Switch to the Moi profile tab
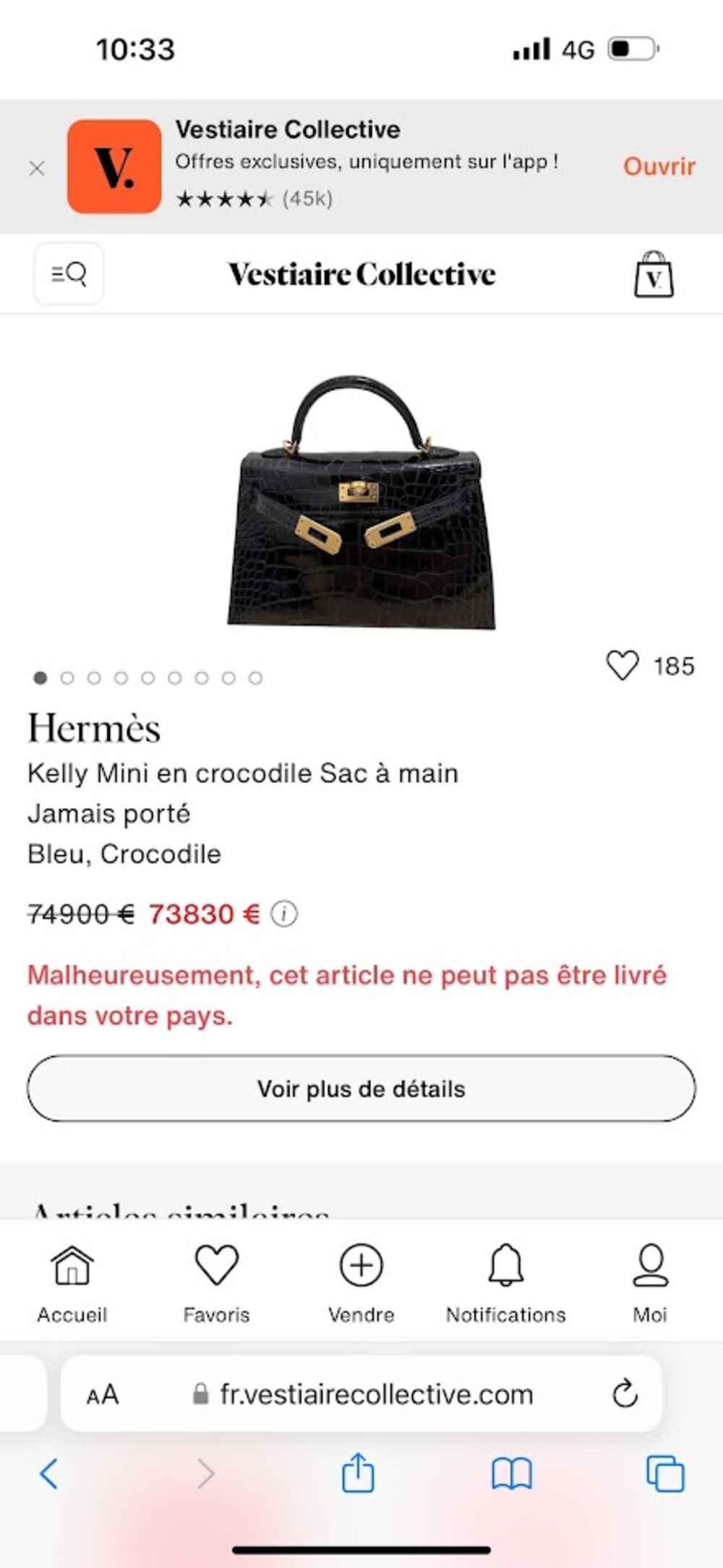Screen dimensions: 723x1568 (x=650, y=1282)
